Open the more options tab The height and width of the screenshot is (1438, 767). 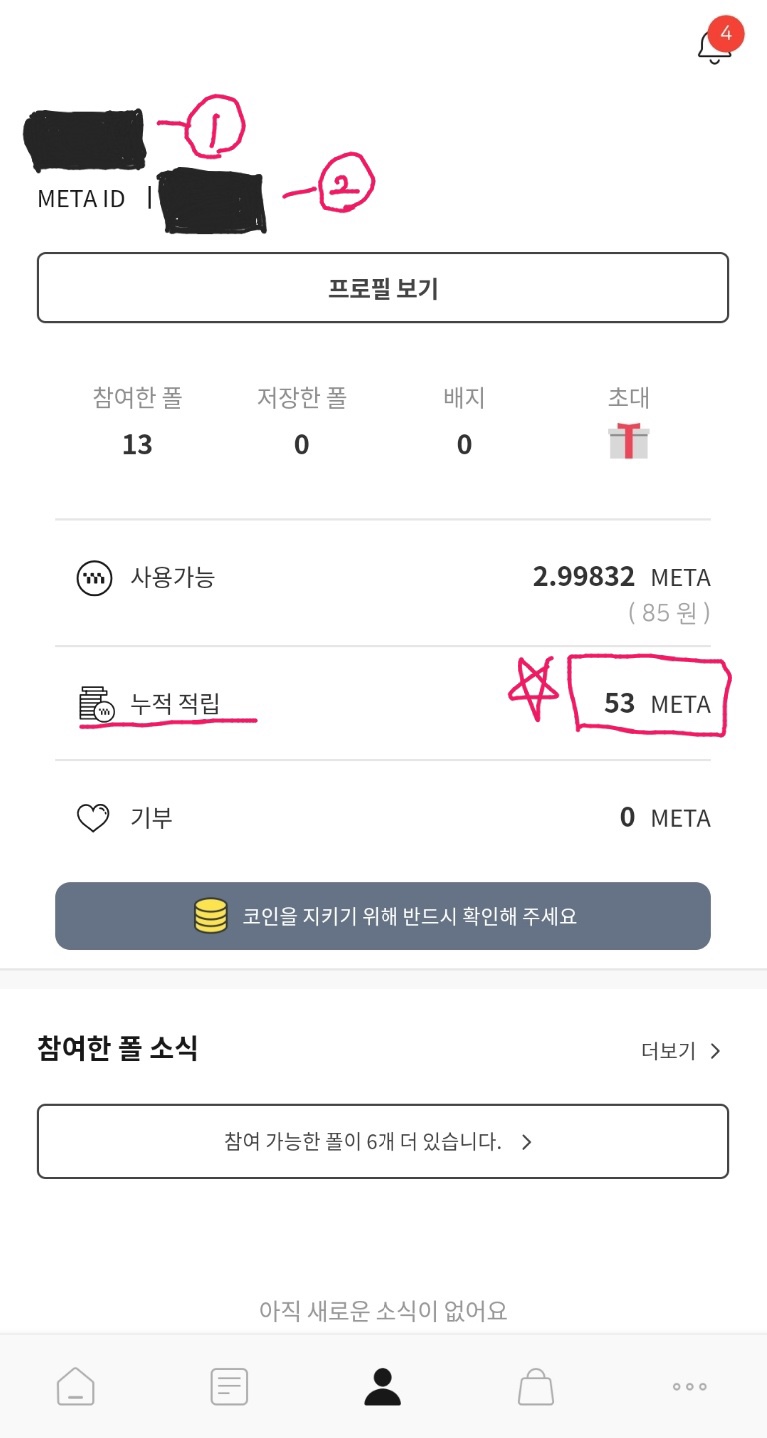point(689,1386)
